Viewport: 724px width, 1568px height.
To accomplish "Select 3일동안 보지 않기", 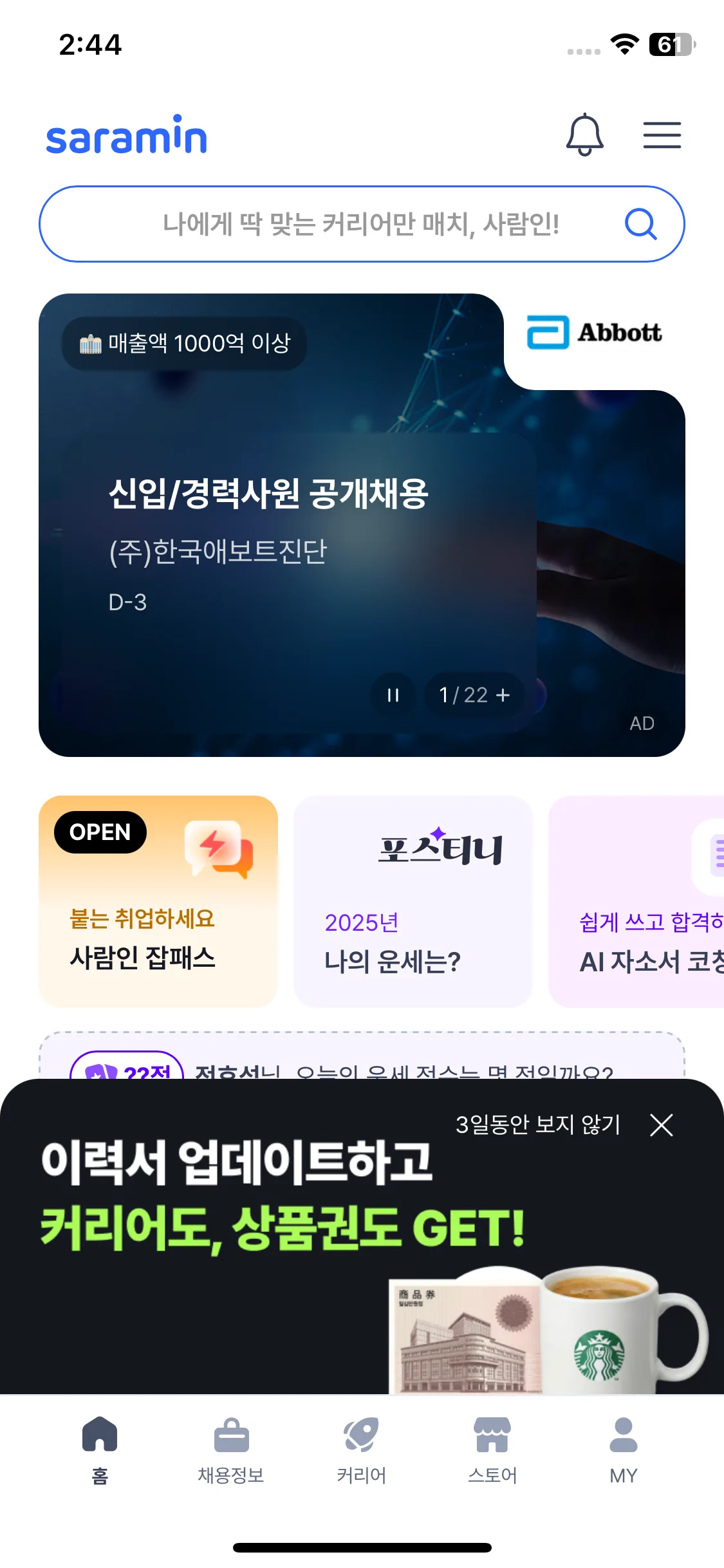I will 537,1125.
